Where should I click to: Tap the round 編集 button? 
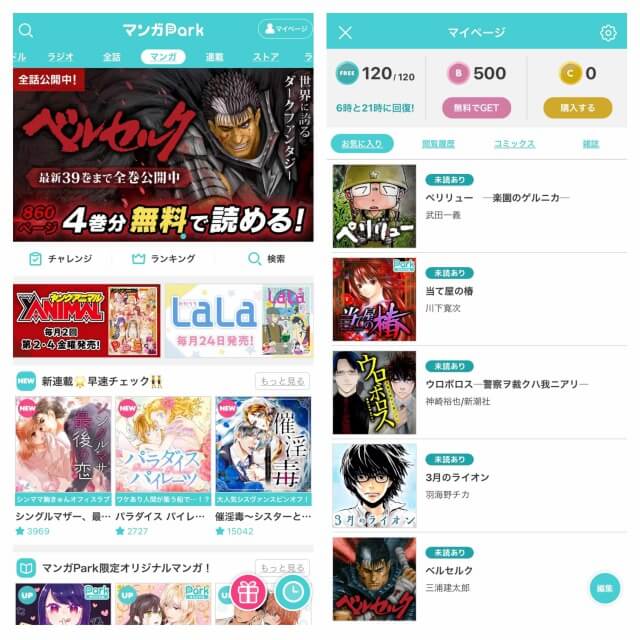click(604, 588)
